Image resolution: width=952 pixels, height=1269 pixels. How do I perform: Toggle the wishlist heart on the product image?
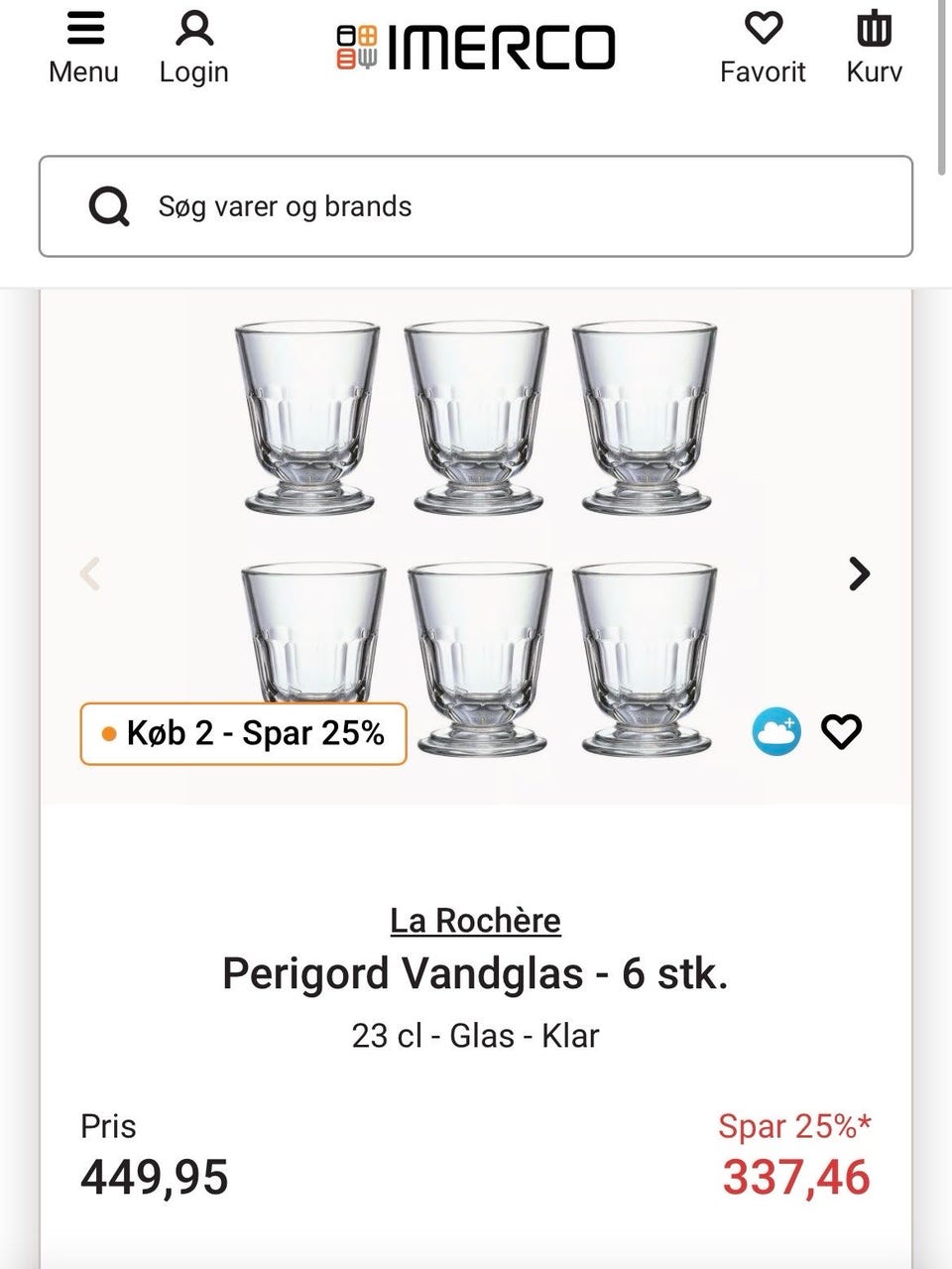pyautogui.click(x=841, y=731)
